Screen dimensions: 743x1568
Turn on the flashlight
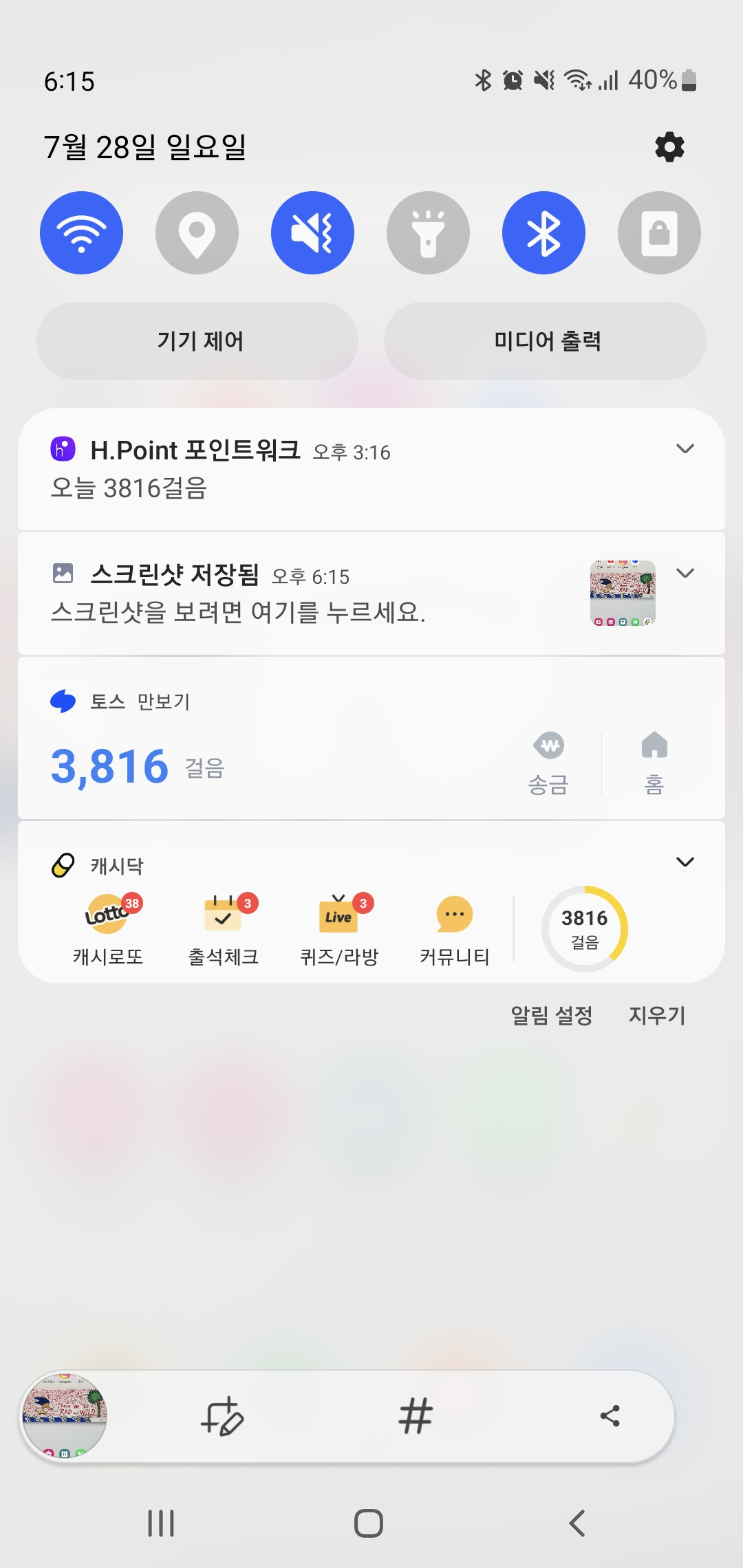tap(428, 233)
